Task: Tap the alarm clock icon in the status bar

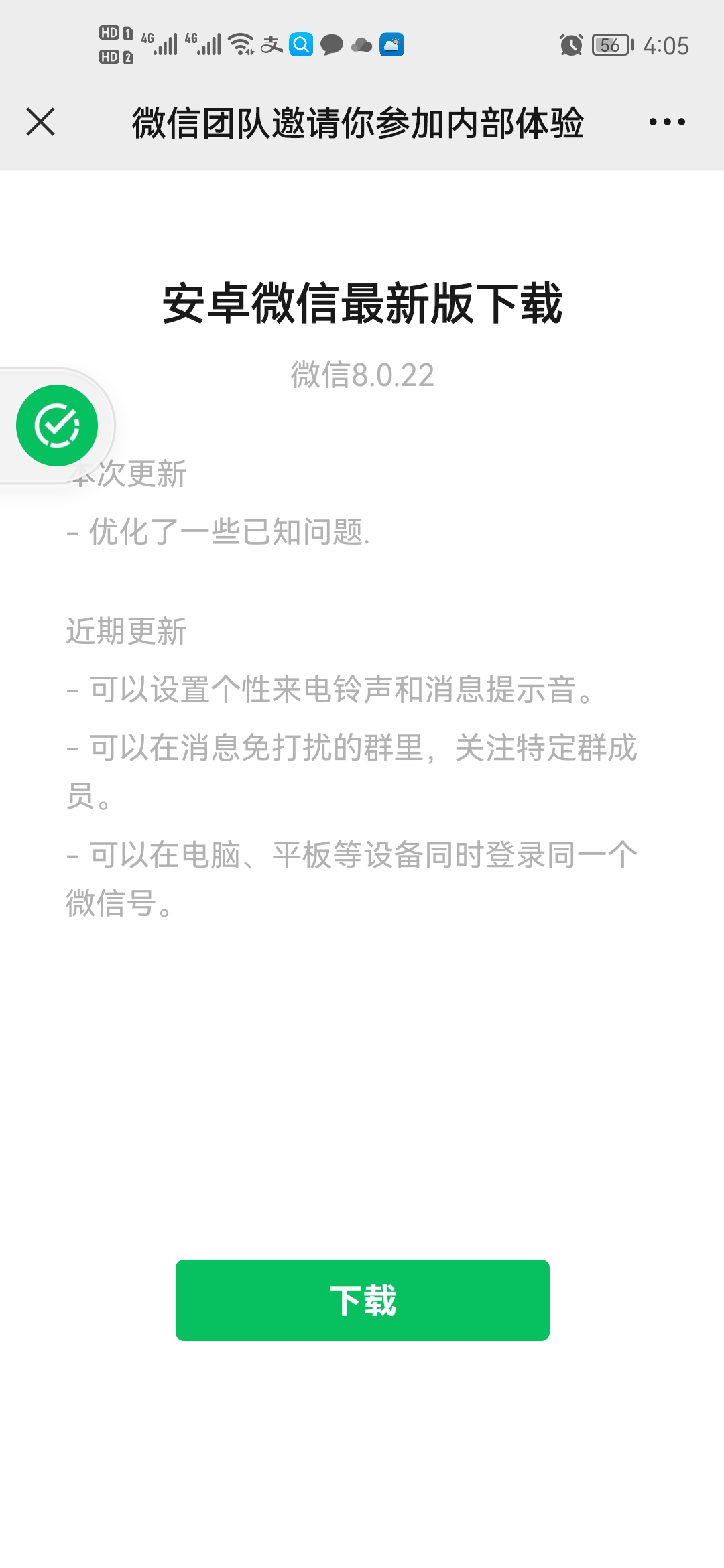Action: [570, 44]
